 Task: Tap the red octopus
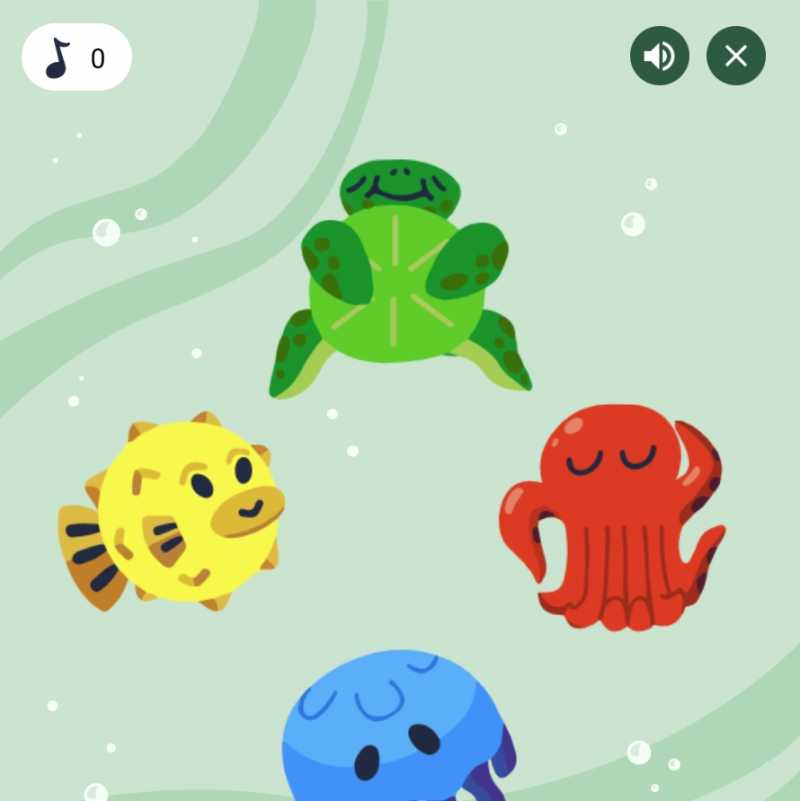pos(615,515)
